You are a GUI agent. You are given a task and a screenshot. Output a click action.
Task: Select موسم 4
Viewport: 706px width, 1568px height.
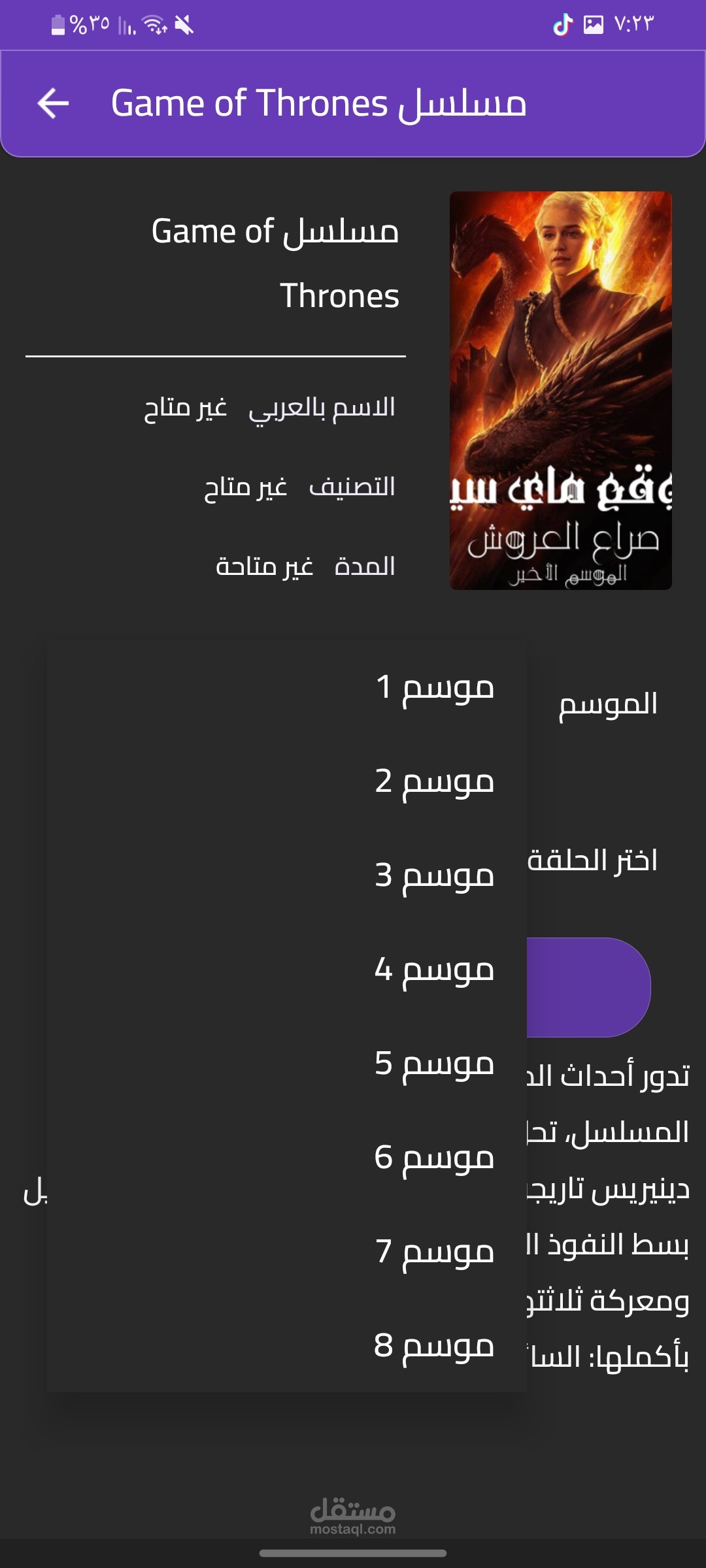(434, 970)
